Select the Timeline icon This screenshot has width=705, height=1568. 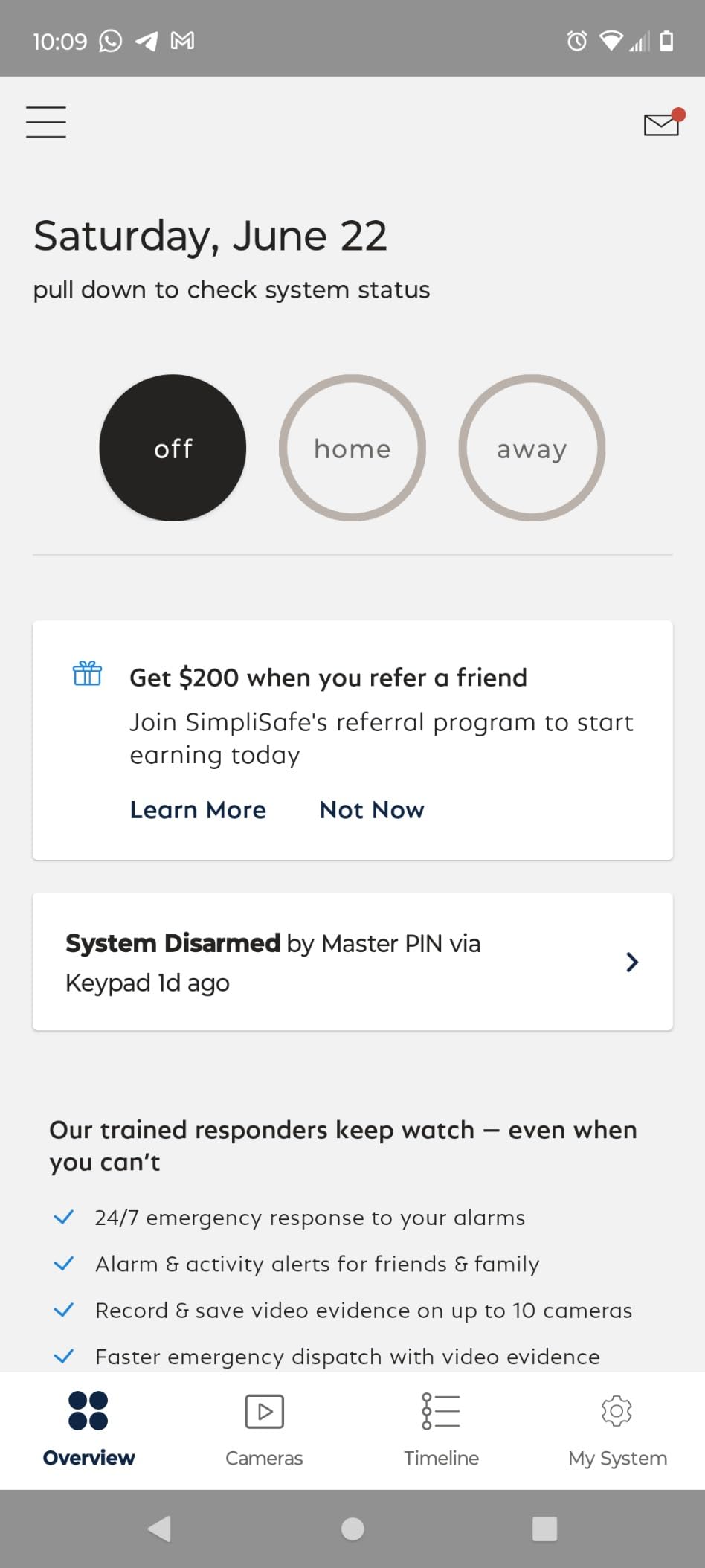coord(440,1410)
